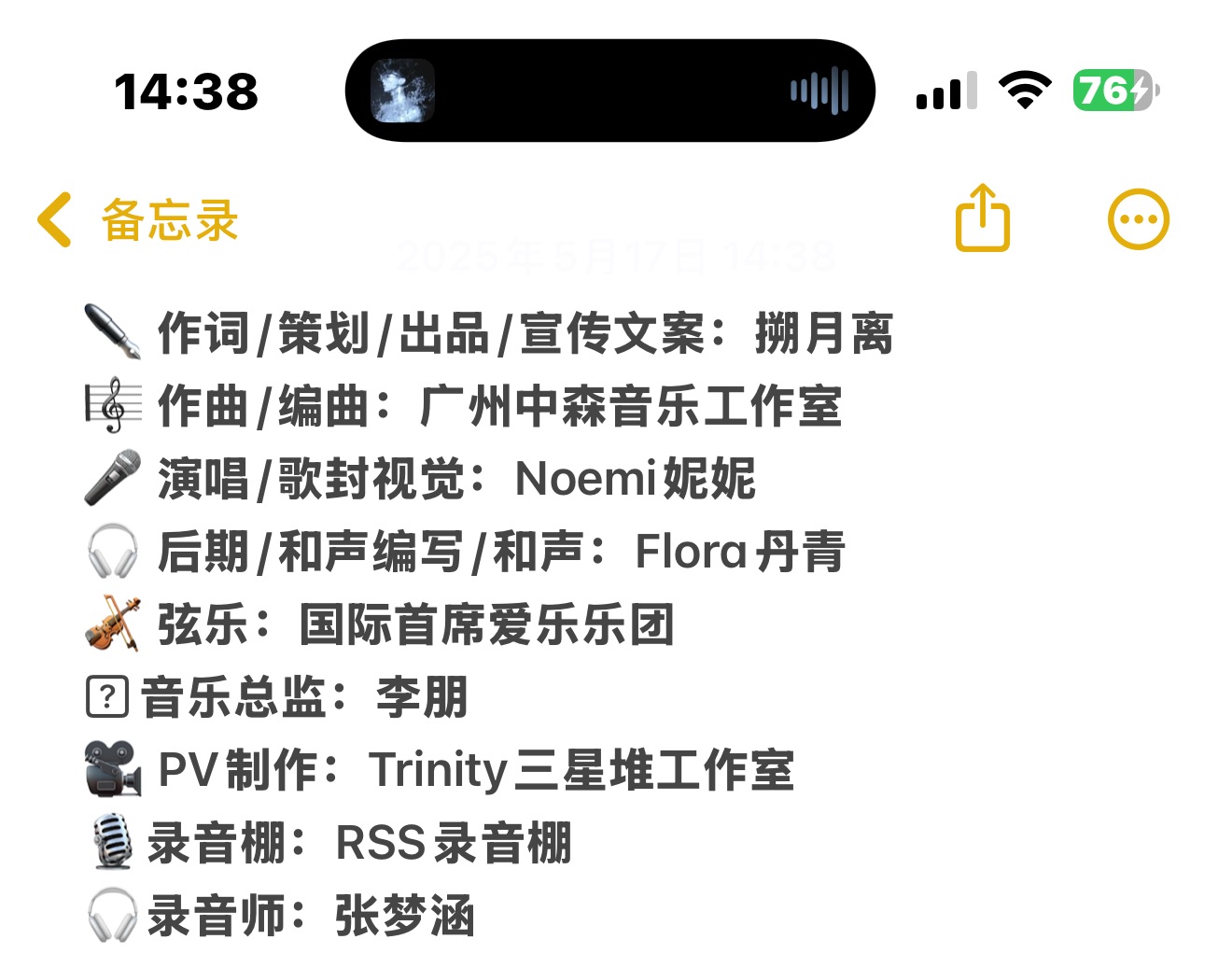Share this note
This screenshot has width=1232, height=953.
click(982, 218)
